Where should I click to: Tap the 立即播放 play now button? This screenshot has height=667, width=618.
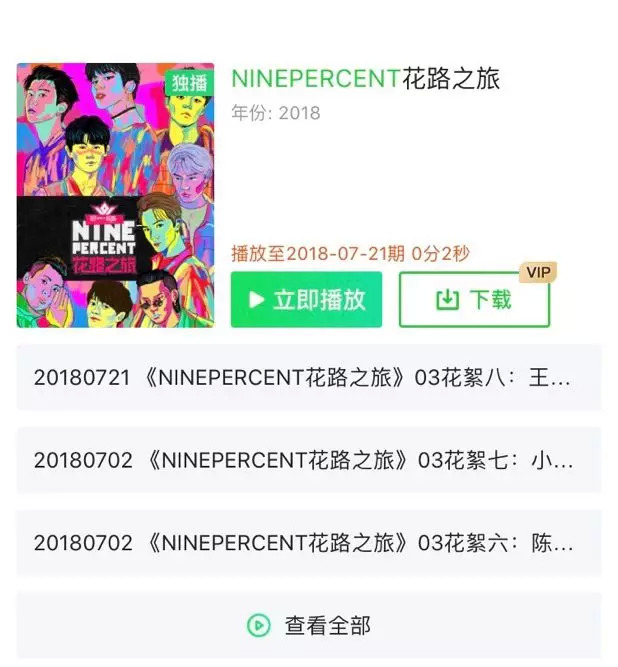click(306, 299)
